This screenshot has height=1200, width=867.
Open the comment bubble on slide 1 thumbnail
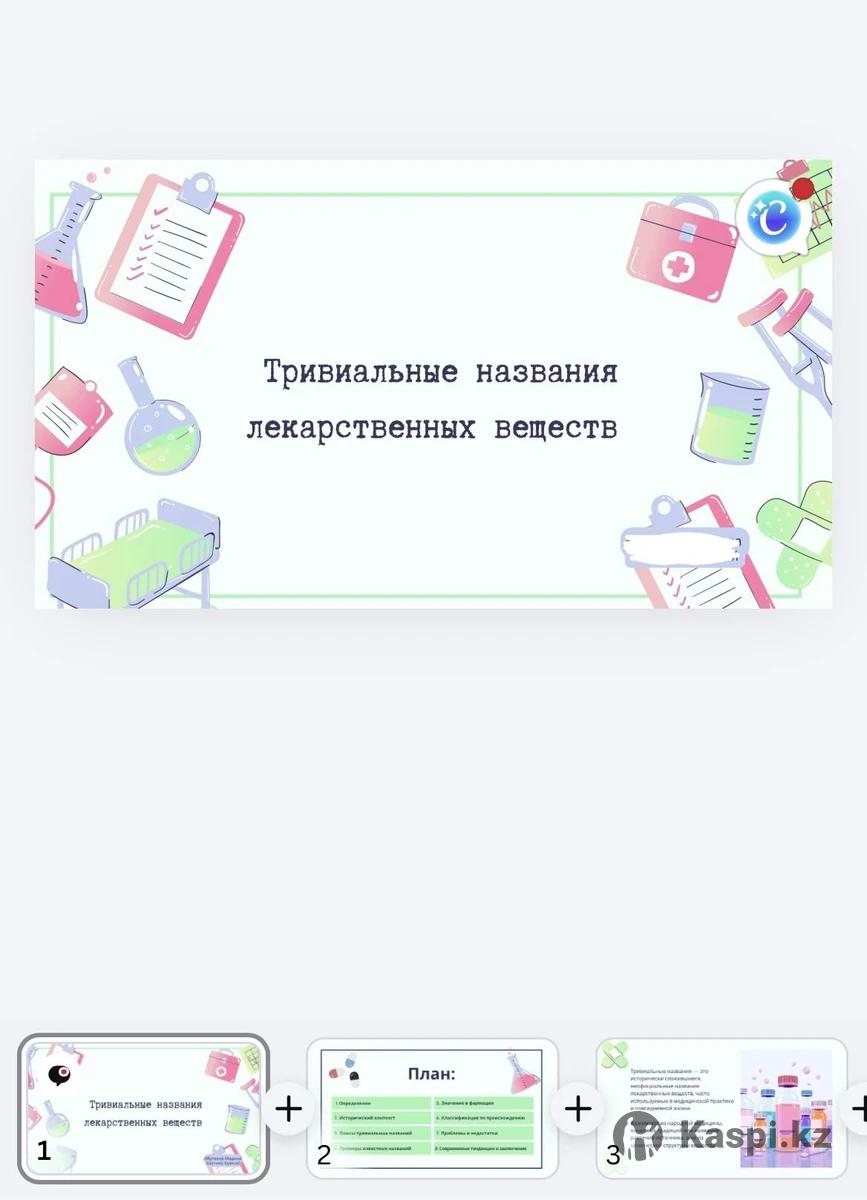[x=60, y=1075]
